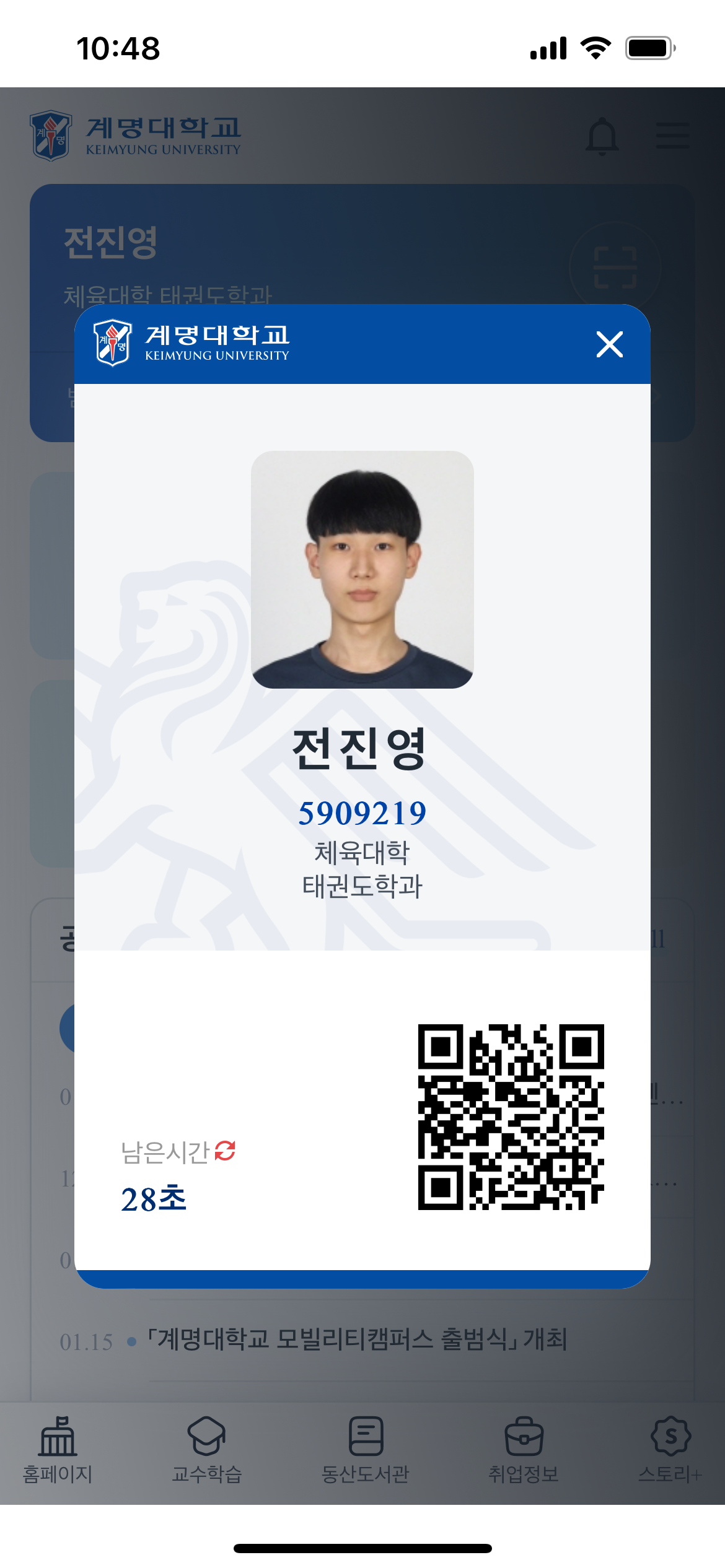This screenshot has width=725, height=1568.
Task: Open the hamburger menu
Action: [x=672, y=136]
